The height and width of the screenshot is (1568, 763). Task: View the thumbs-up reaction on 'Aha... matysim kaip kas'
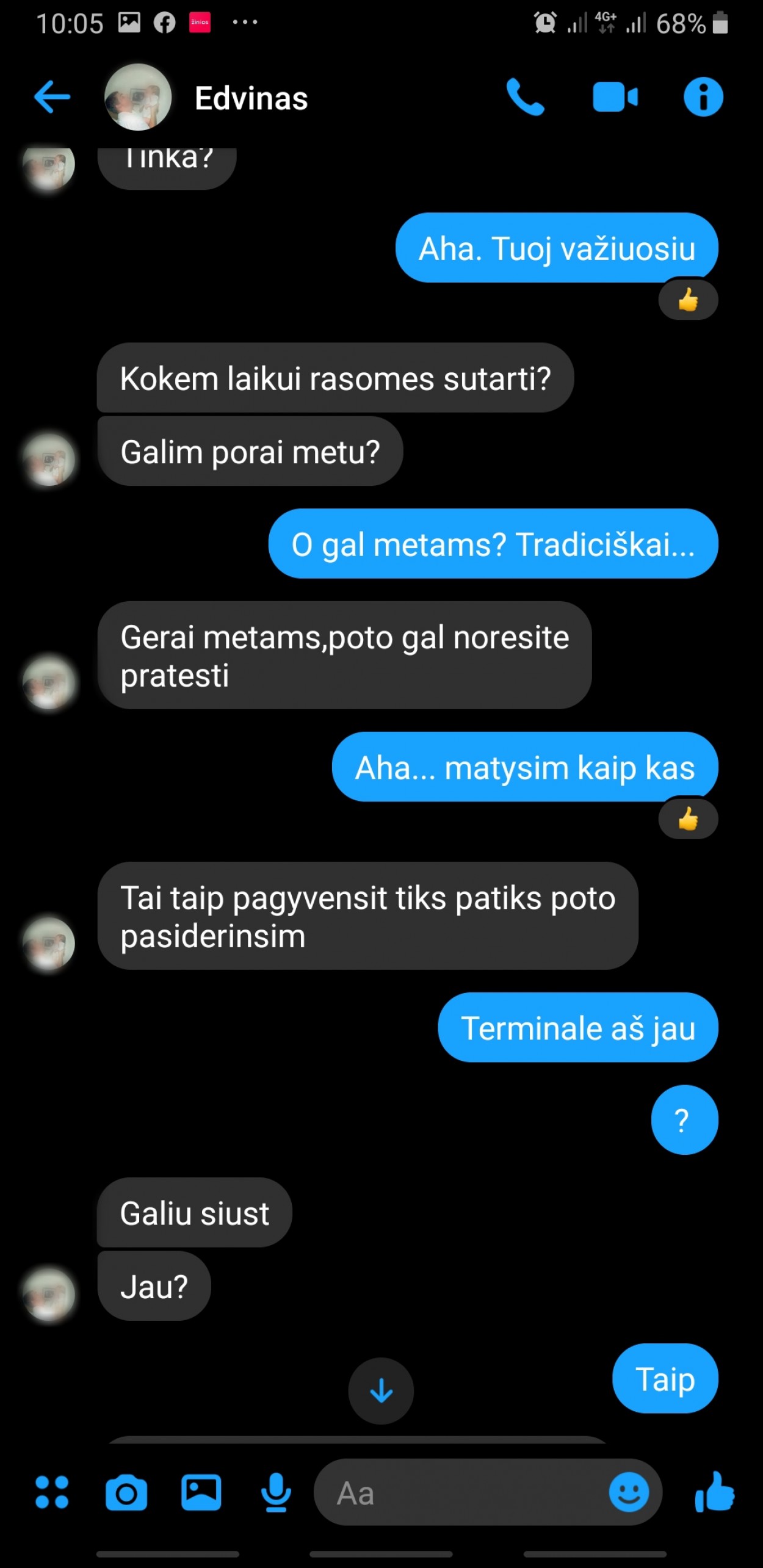pos(688,819)
